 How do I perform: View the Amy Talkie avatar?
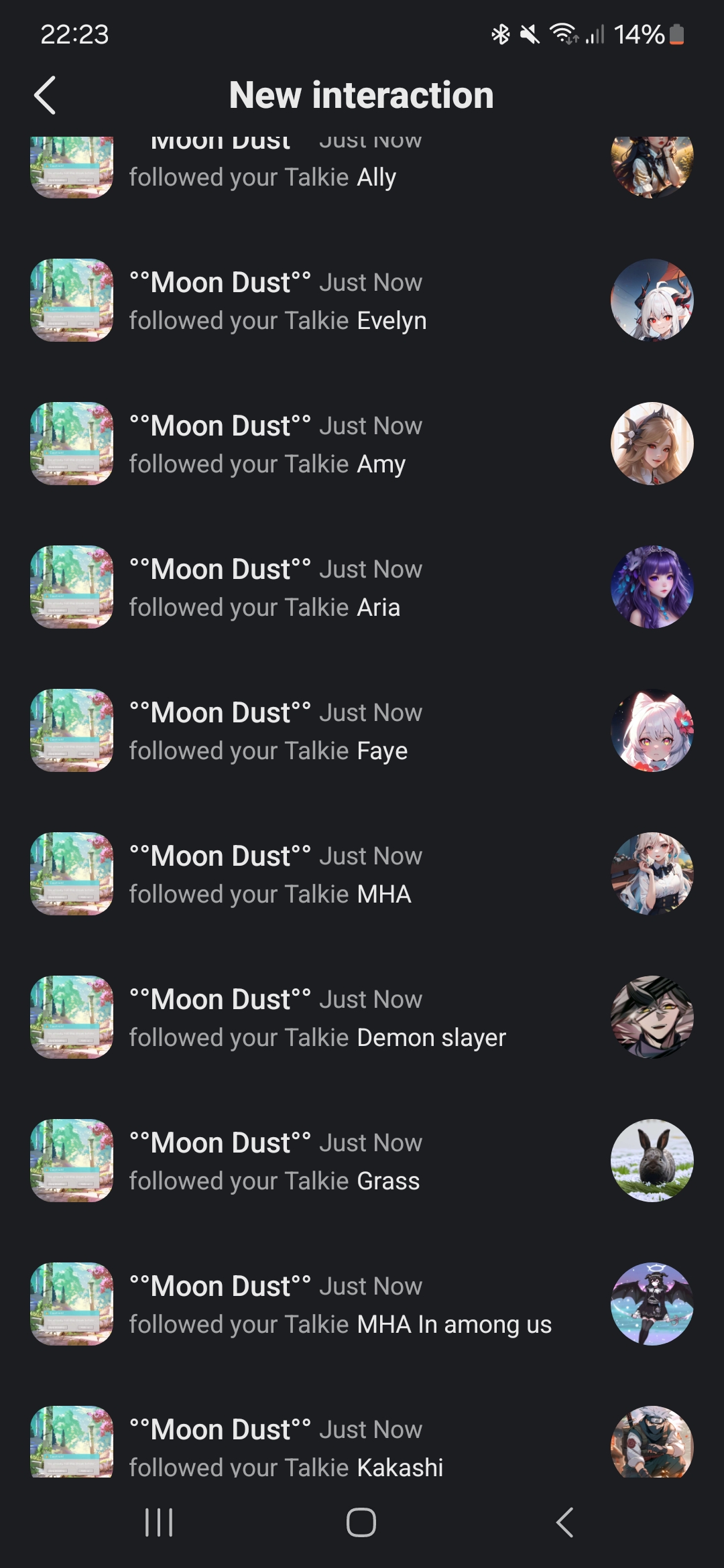coord(652,444)
